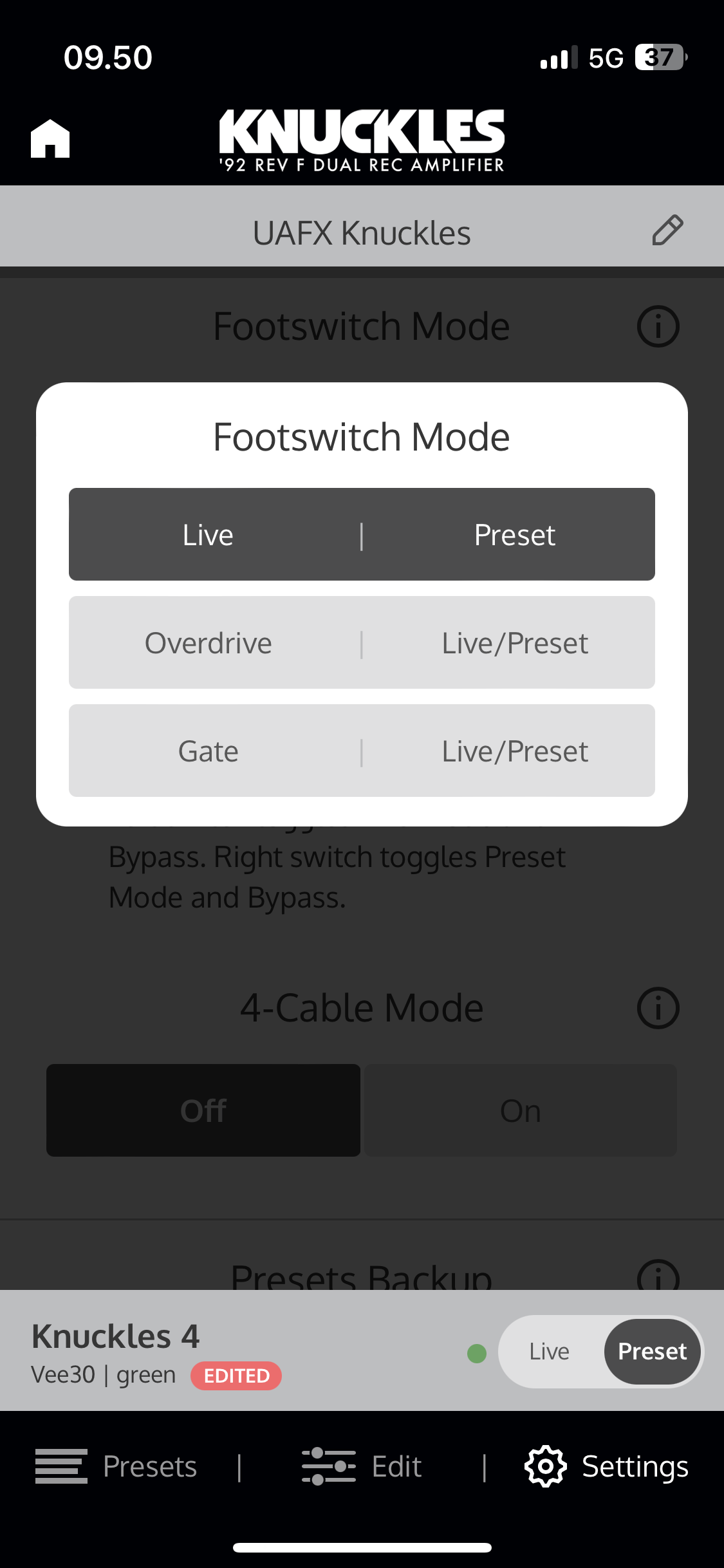Open the Presets tab
This screenshot has width=724, height=1568.
[x=117, y=1466]
